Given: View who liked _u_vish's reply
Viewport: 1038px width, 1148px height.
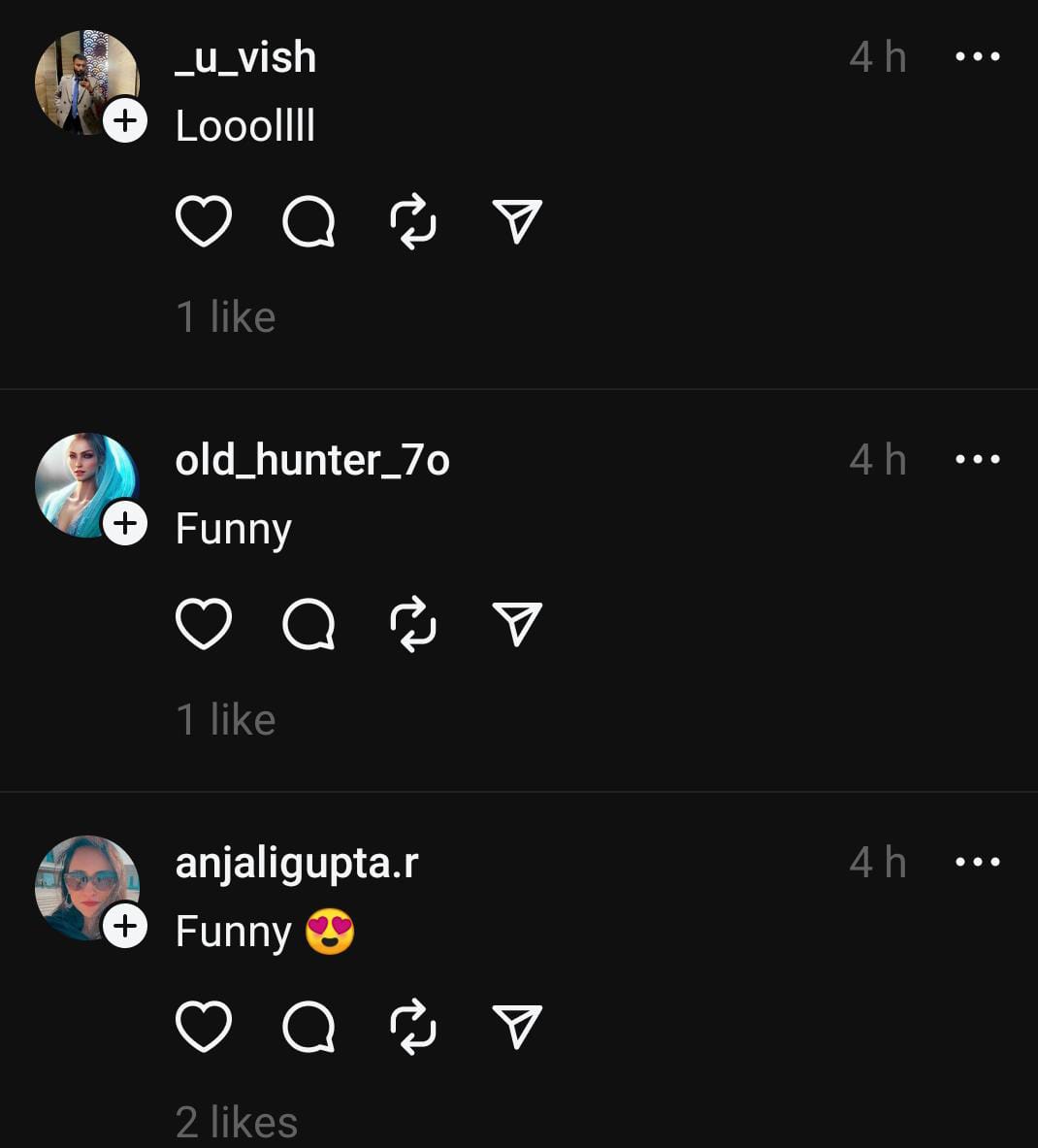Looking at the screenshot, I should (226, 317).
